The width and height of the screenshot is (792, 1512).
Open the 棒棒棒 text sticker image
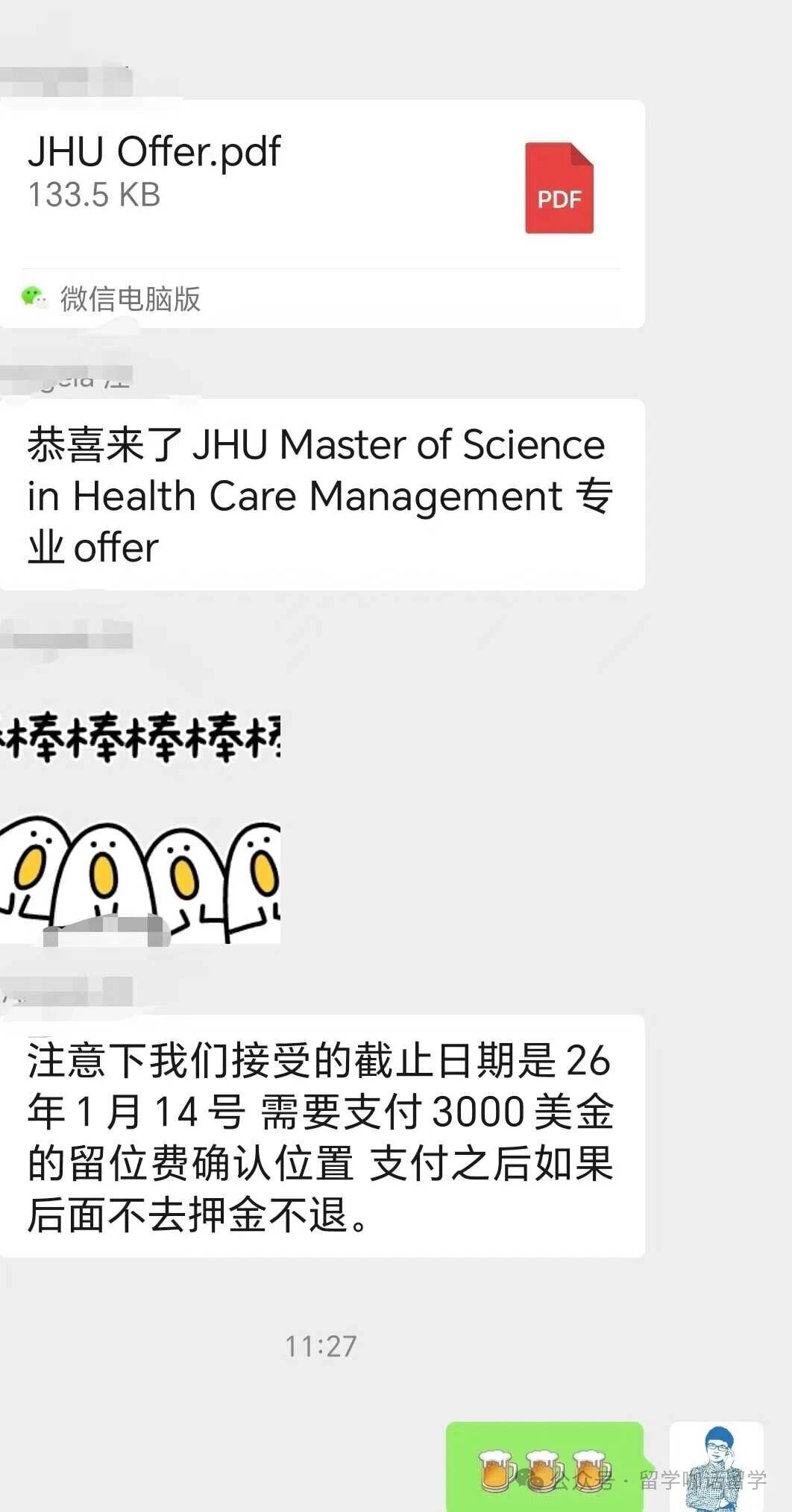pyautogui.click(x=142, y=734)
